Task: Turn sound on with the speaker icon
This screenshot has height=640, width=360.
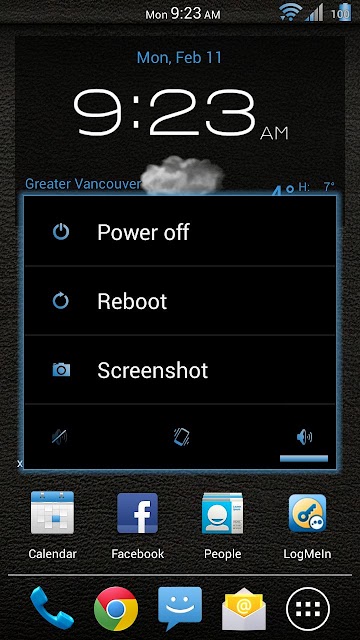Action: pyautogui.click(x=304, y=438)
